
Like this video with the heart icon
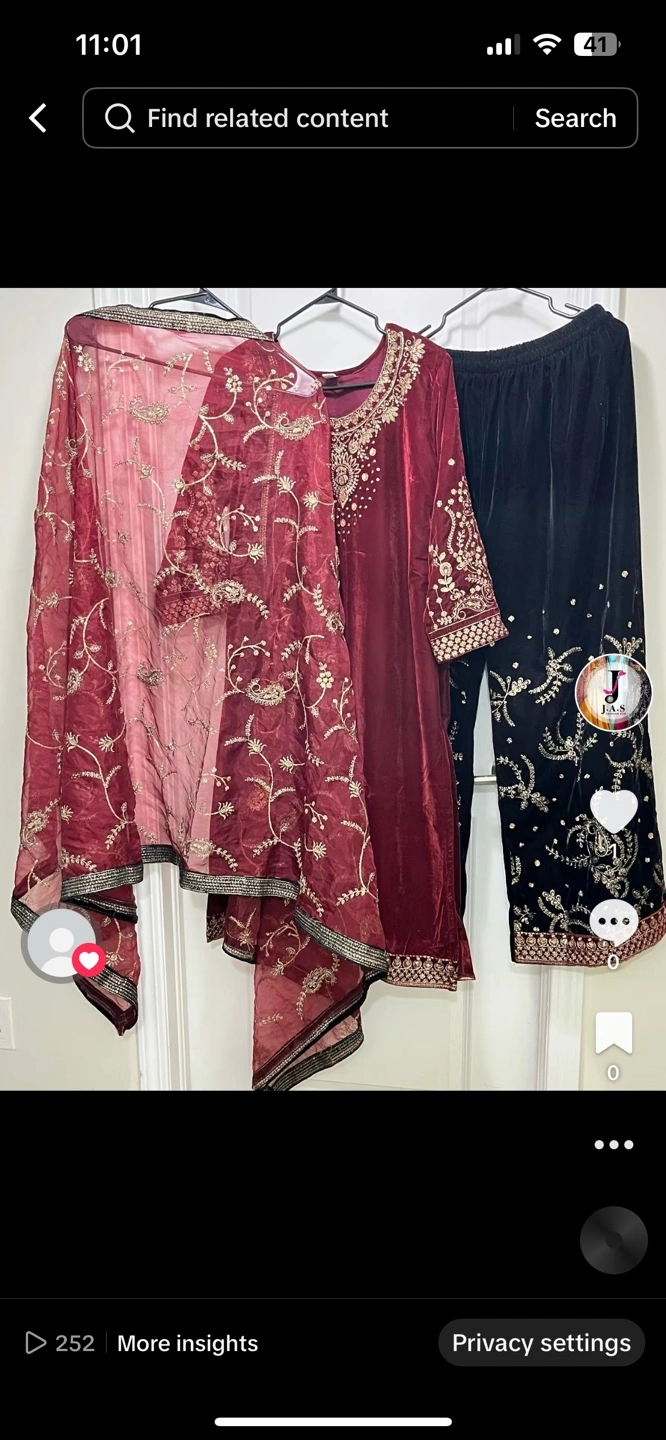click(x=613, y=810)
